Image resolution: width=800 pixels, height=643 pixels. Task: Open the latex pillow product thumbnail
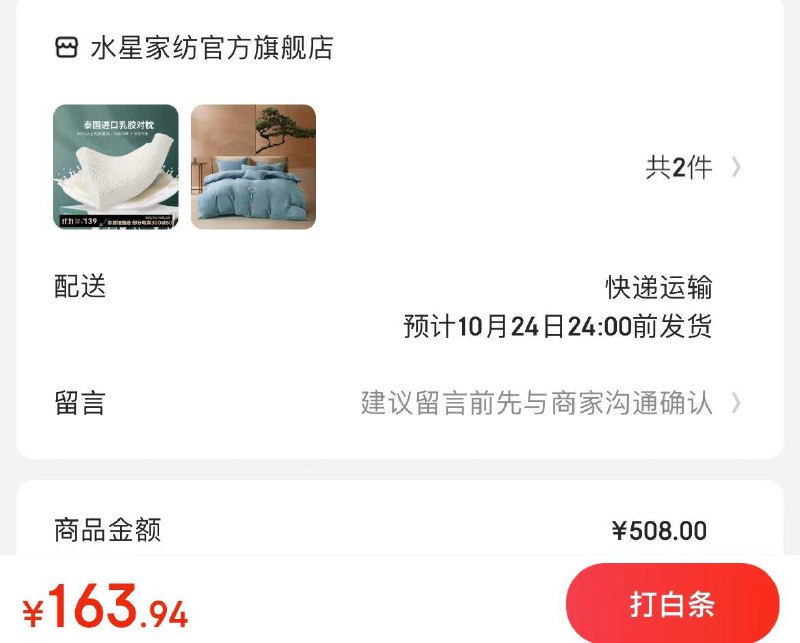click(x=116, y=167)
